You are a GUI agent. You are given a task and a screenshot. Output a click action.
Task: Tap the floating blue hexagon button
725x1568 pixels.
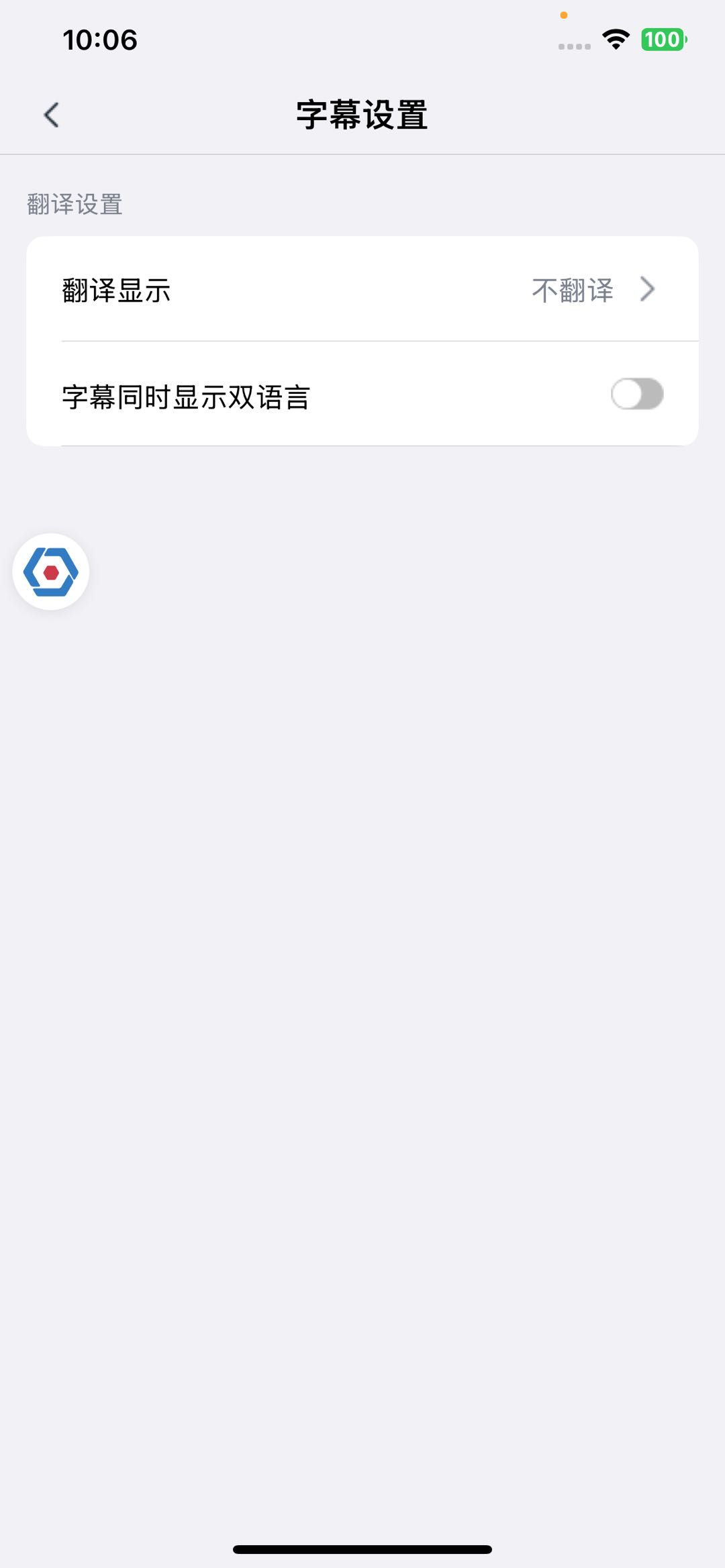[x=51, y=572]
